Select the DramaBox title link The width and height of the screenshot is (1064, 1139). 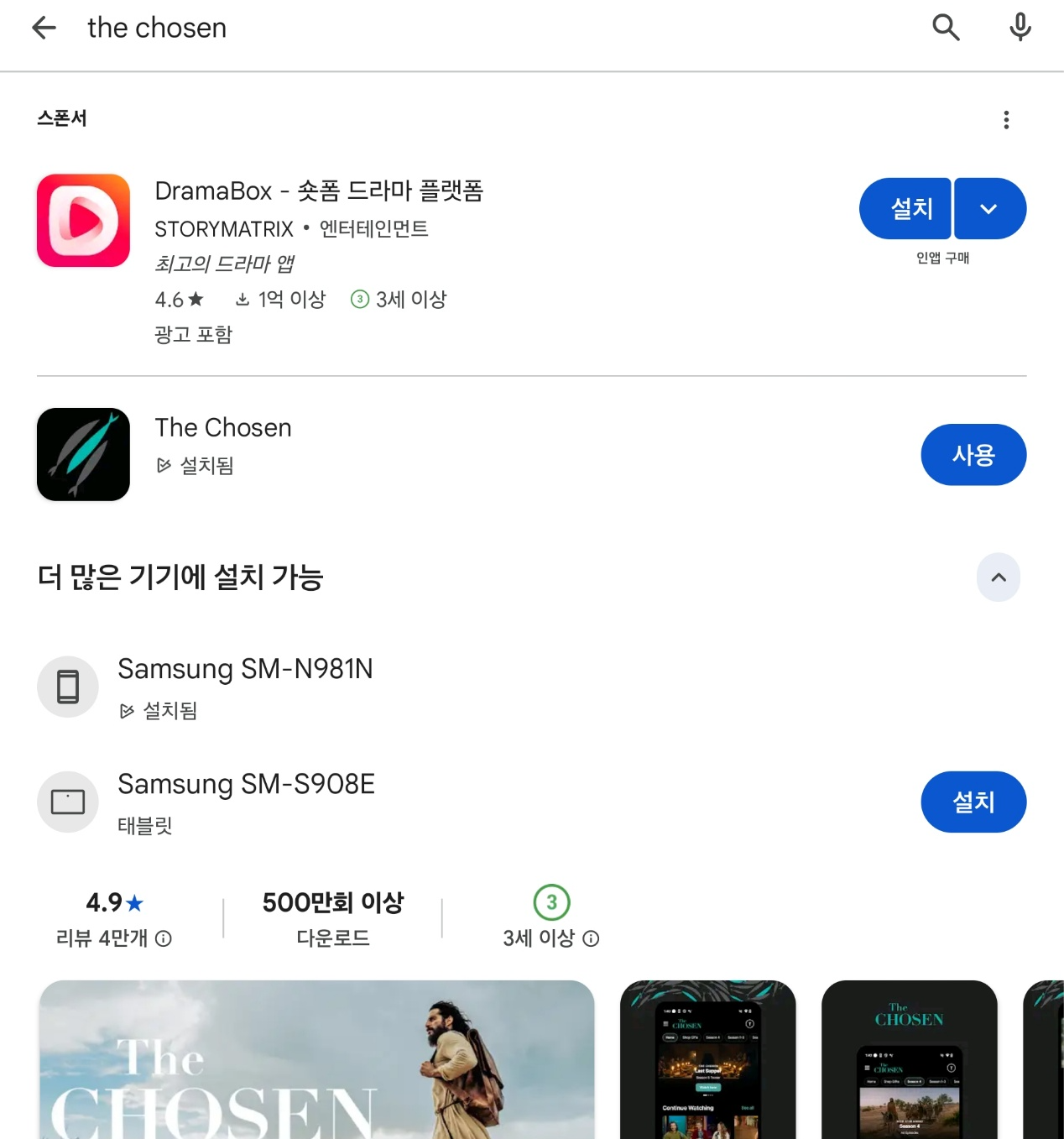(x=320, y=191)
